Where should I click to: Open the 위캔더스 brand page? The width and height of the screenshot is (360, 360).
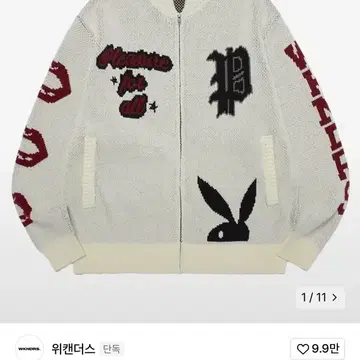click(x=73, y=349)
